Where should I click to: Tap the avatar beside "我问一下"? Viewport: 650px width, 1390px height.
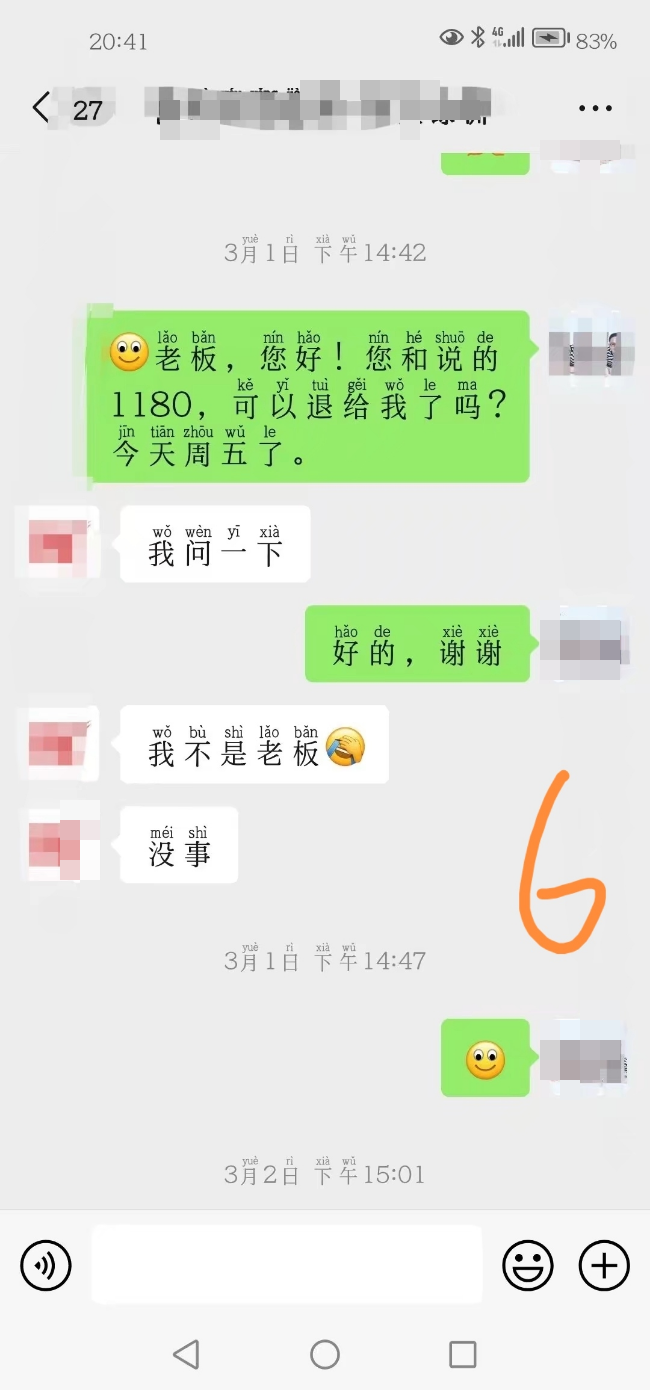click(59, 544)
